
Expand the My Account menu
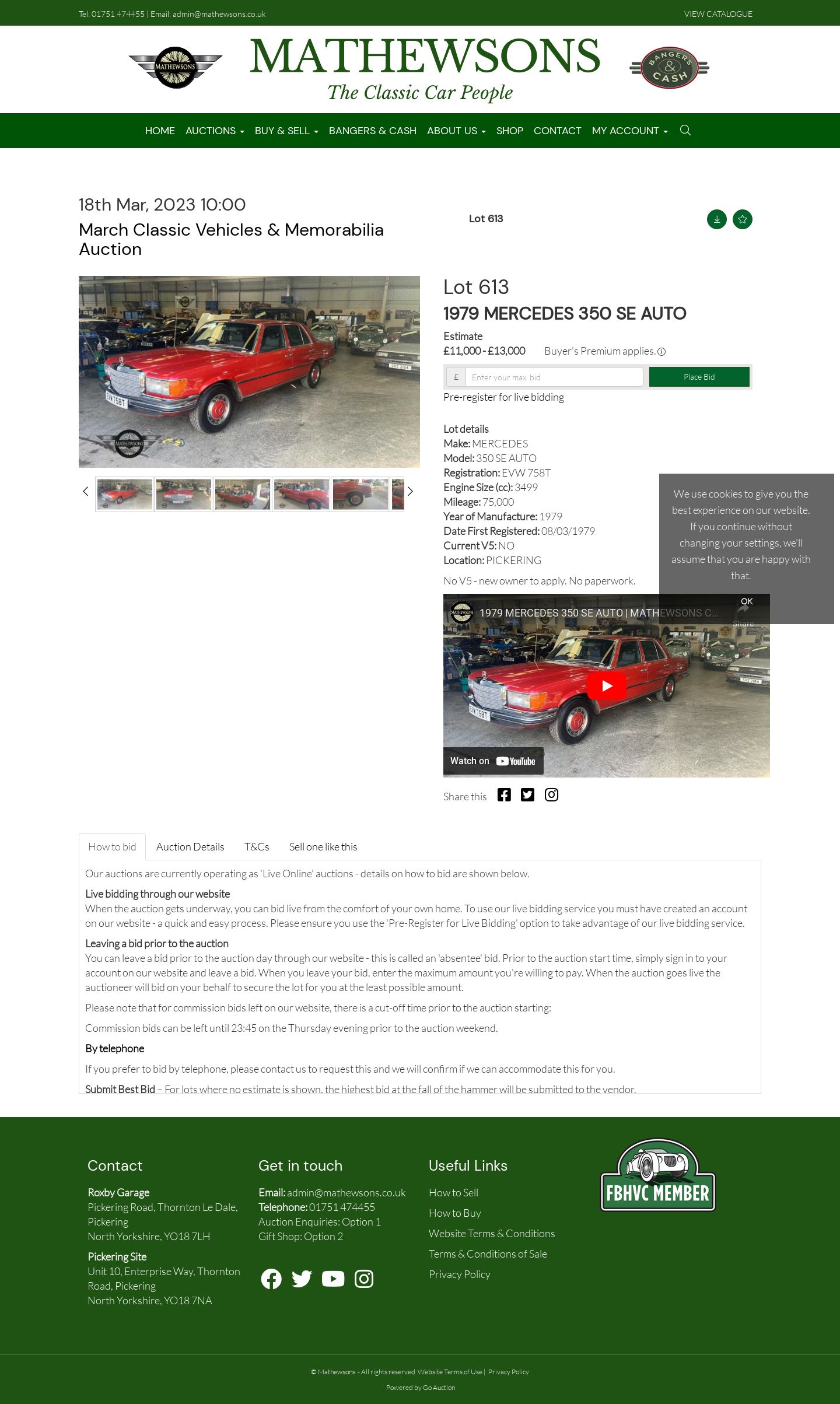[629, 131]
